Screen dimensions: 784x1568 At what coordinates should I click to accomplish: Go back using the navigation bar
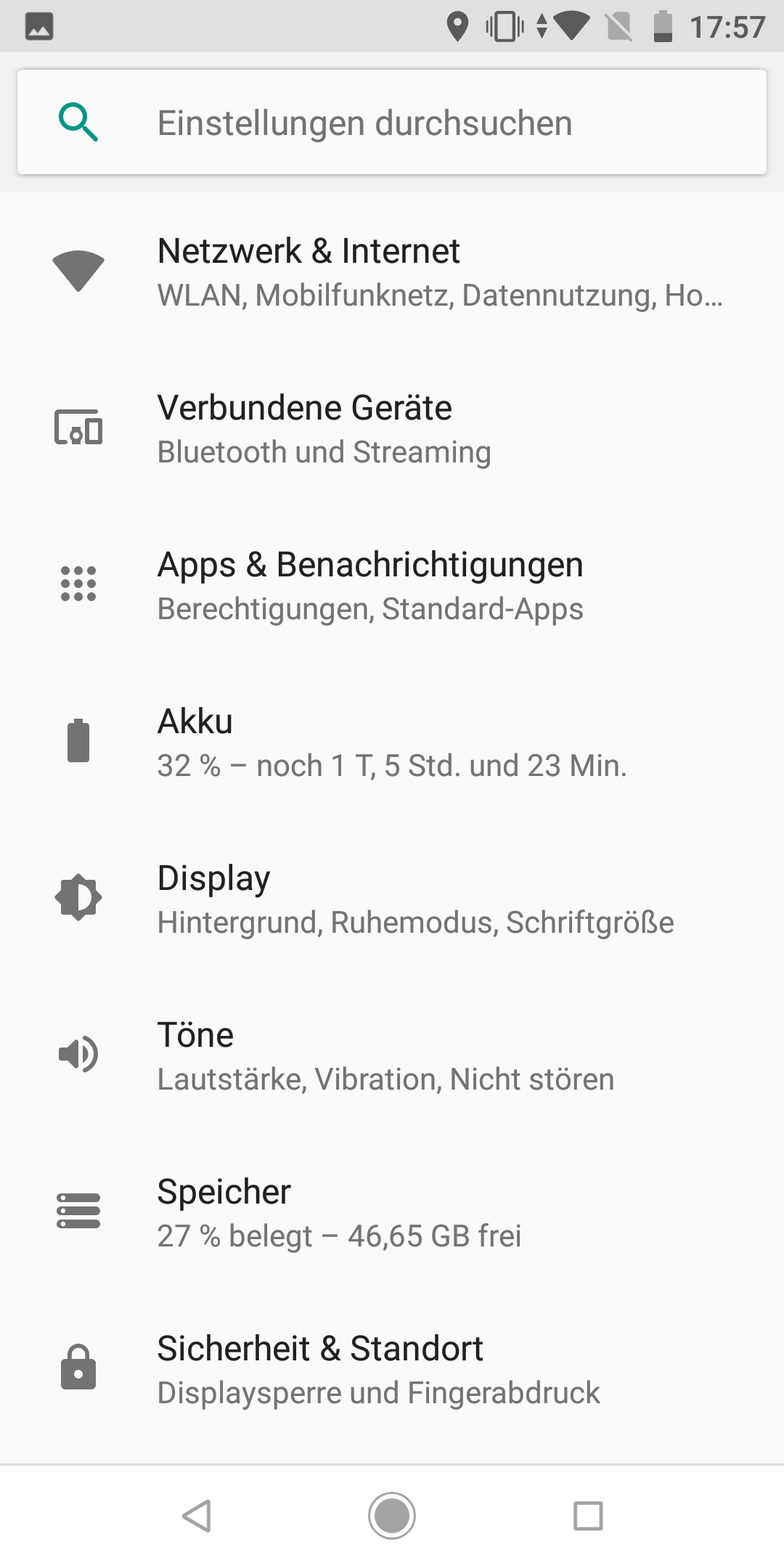196,1516
